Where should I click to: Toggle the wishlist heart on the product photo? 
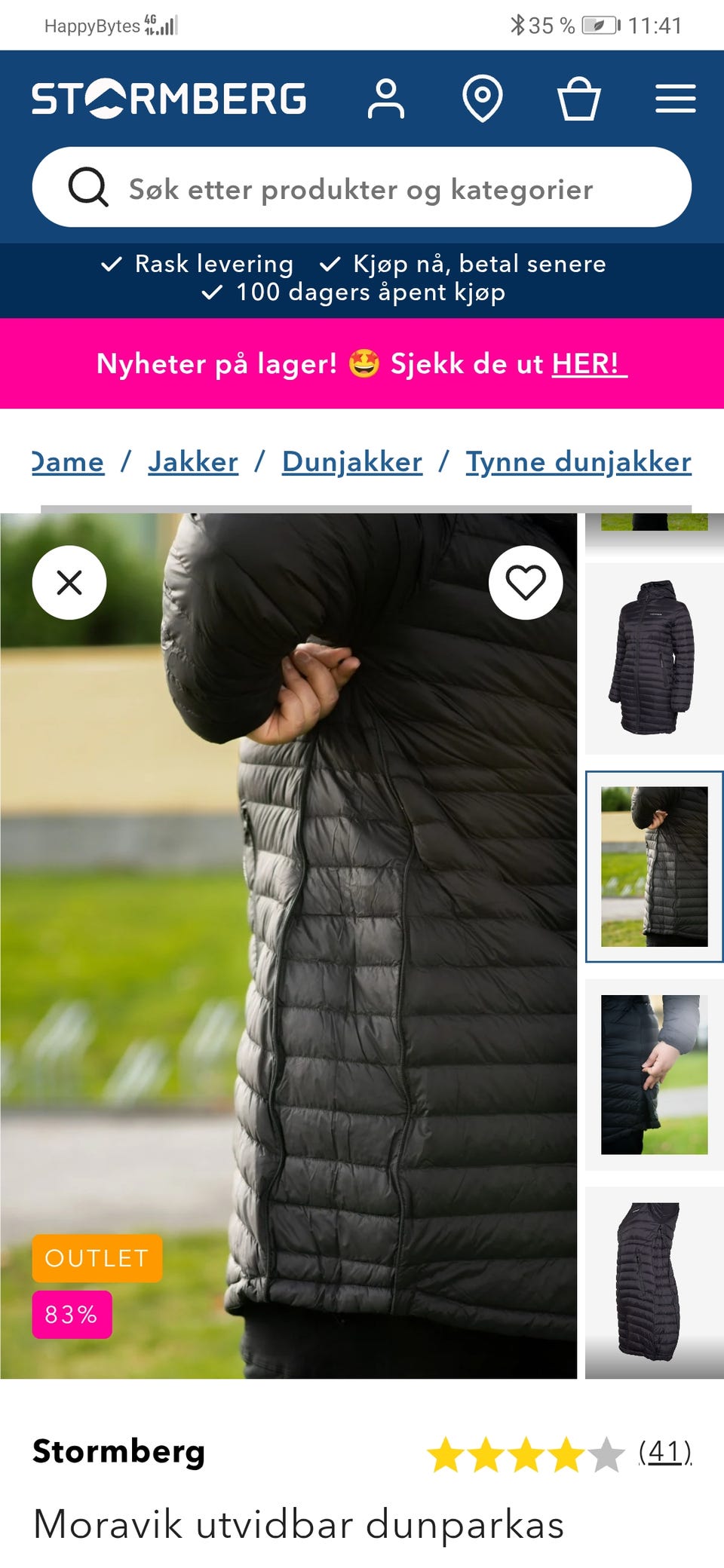[x=525, y=581]
